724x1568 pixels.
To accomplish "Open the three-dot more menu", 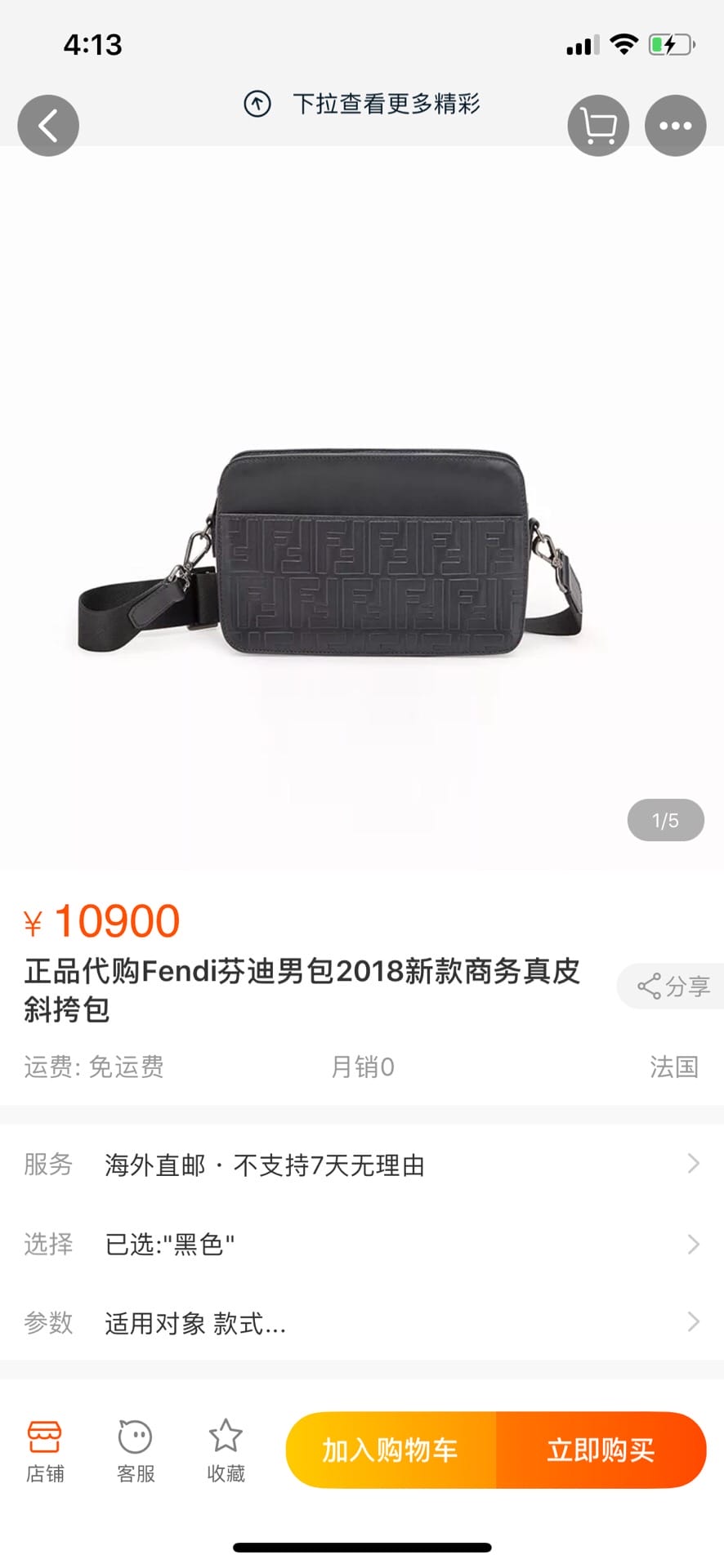I will pos(675,126).
